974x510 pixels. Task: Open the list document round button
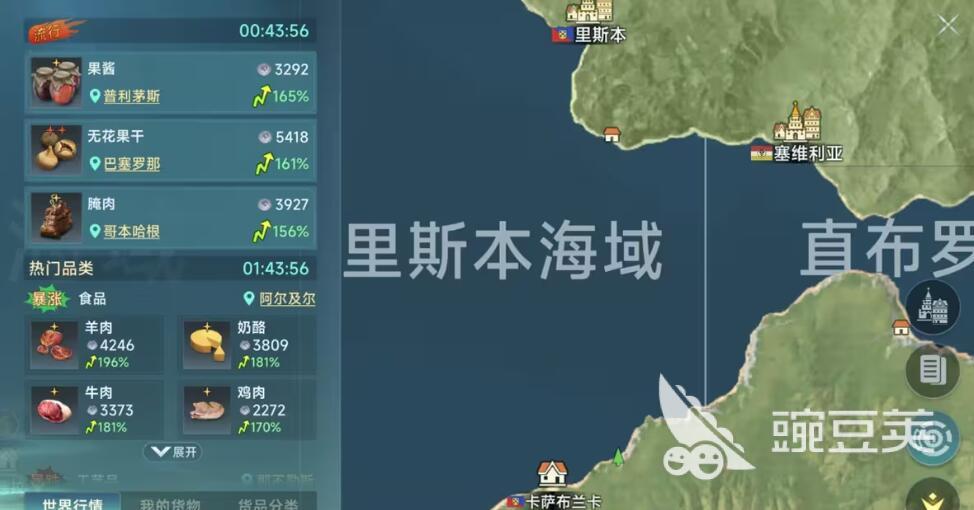click(932, 371)
